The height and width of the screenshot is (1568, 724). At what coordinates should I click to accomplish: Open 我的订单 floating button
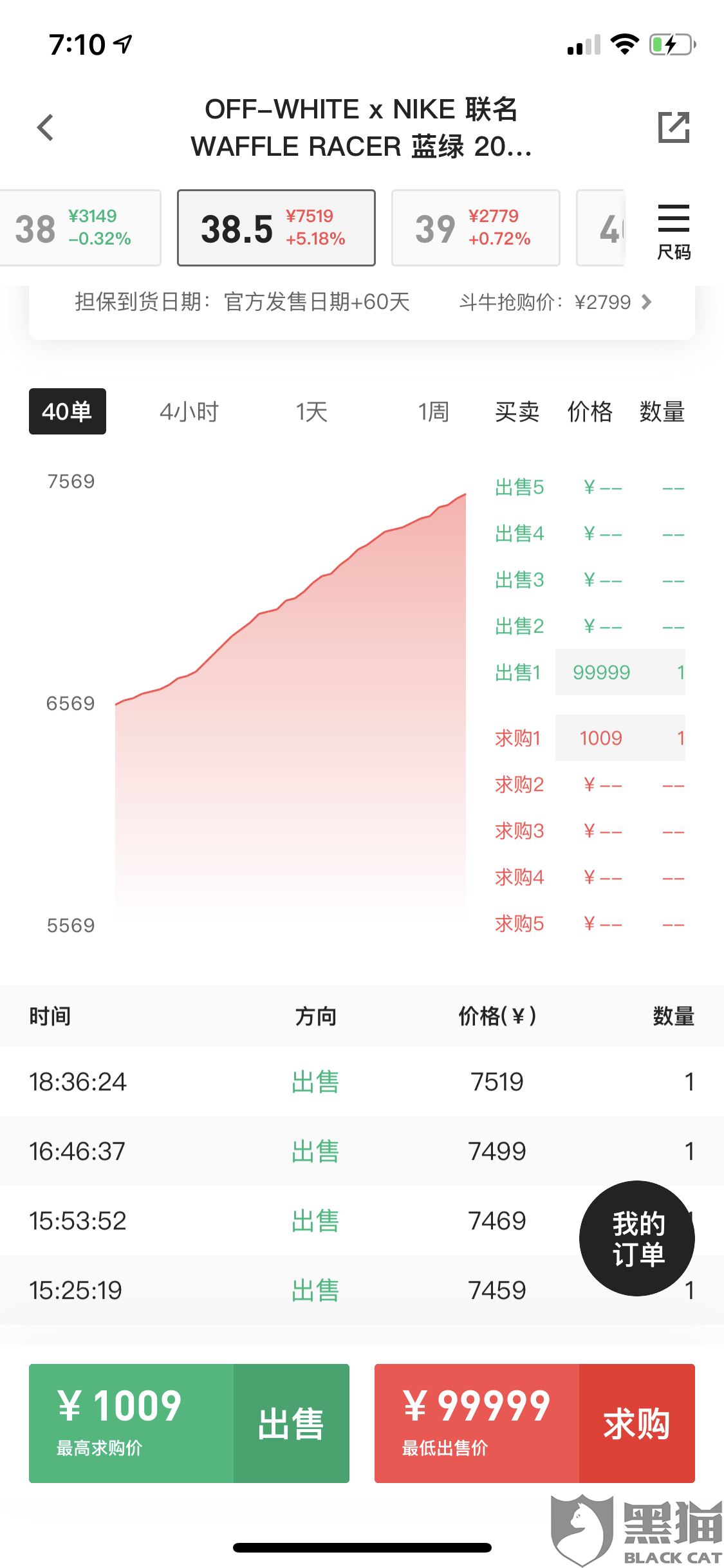pos(637,1238)
